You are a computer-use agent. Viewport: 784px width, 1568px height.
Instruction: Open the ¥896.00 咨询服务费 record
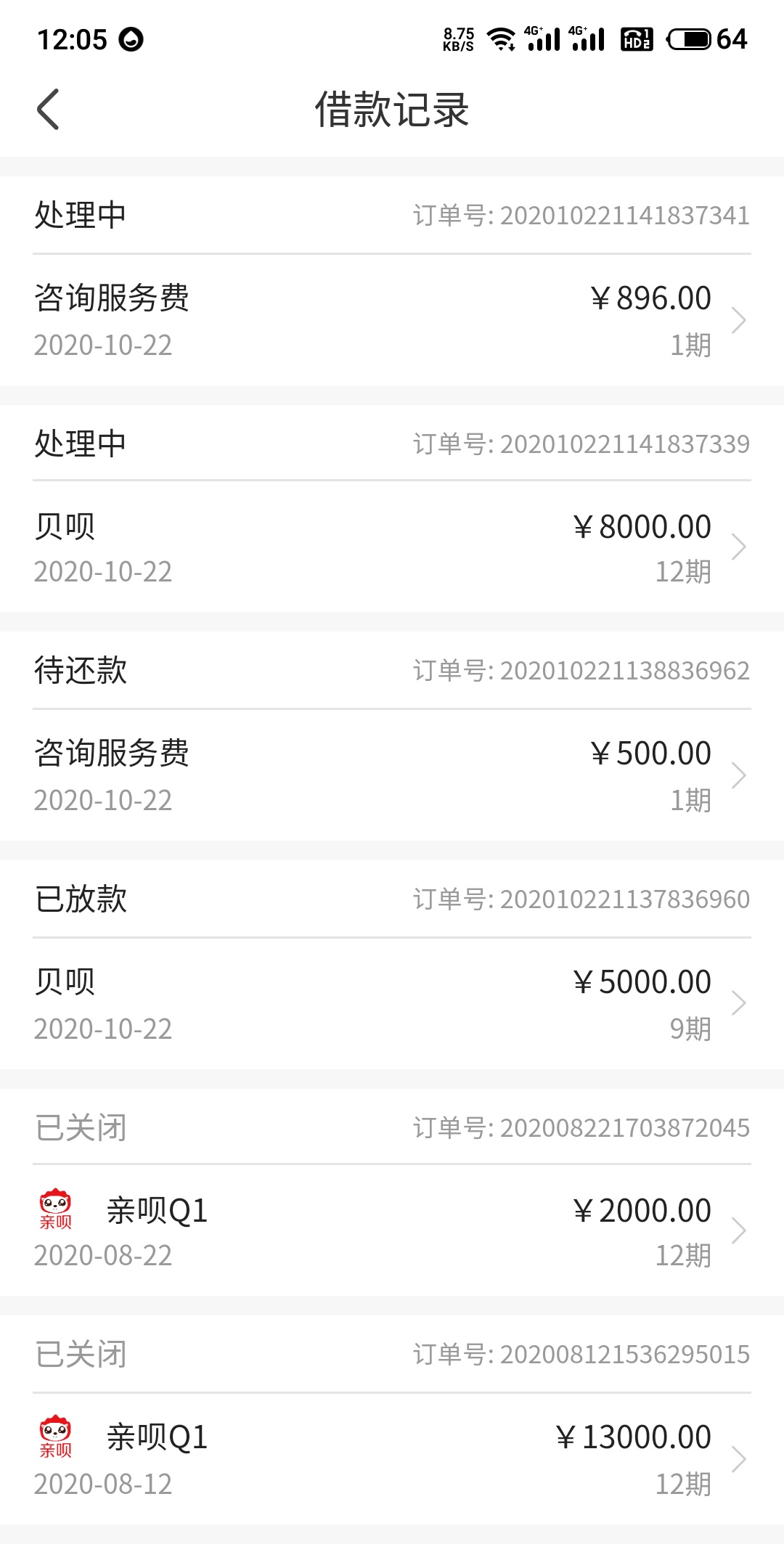(x=392, y=320)
